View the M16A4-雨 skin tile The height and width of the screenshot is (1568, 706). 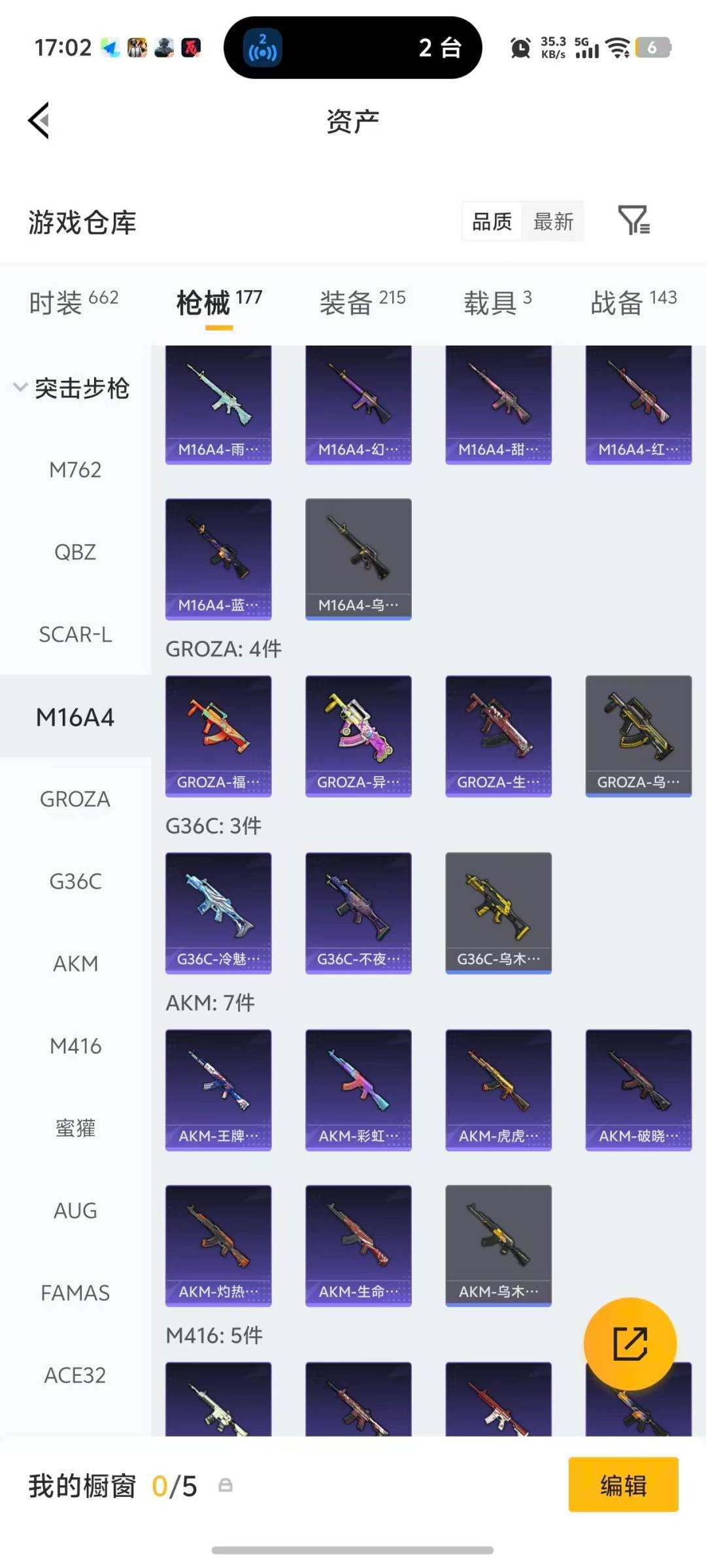tap(218, 405)
